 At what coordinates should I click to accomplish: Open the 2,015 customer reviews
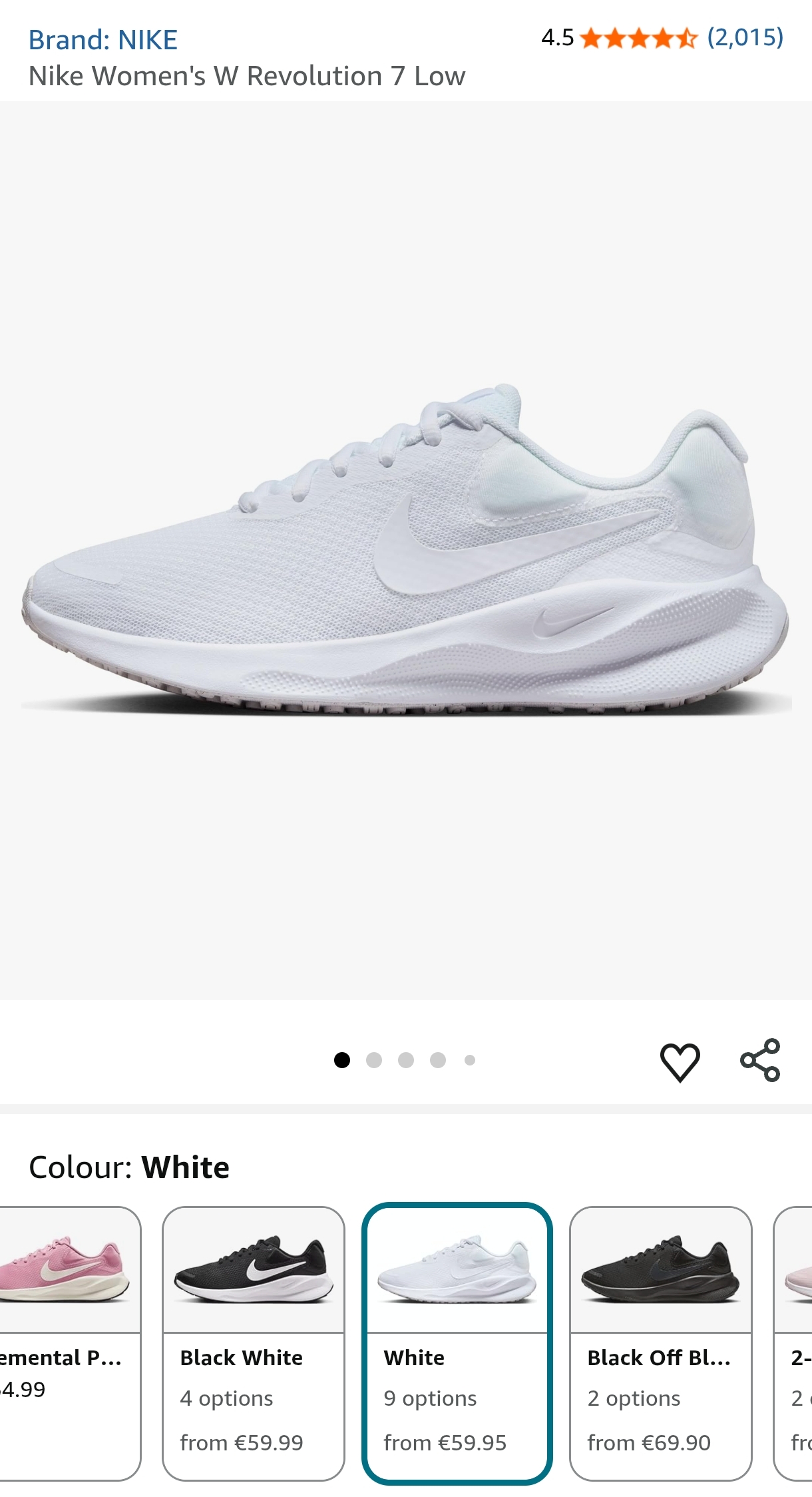coord(745,38)
